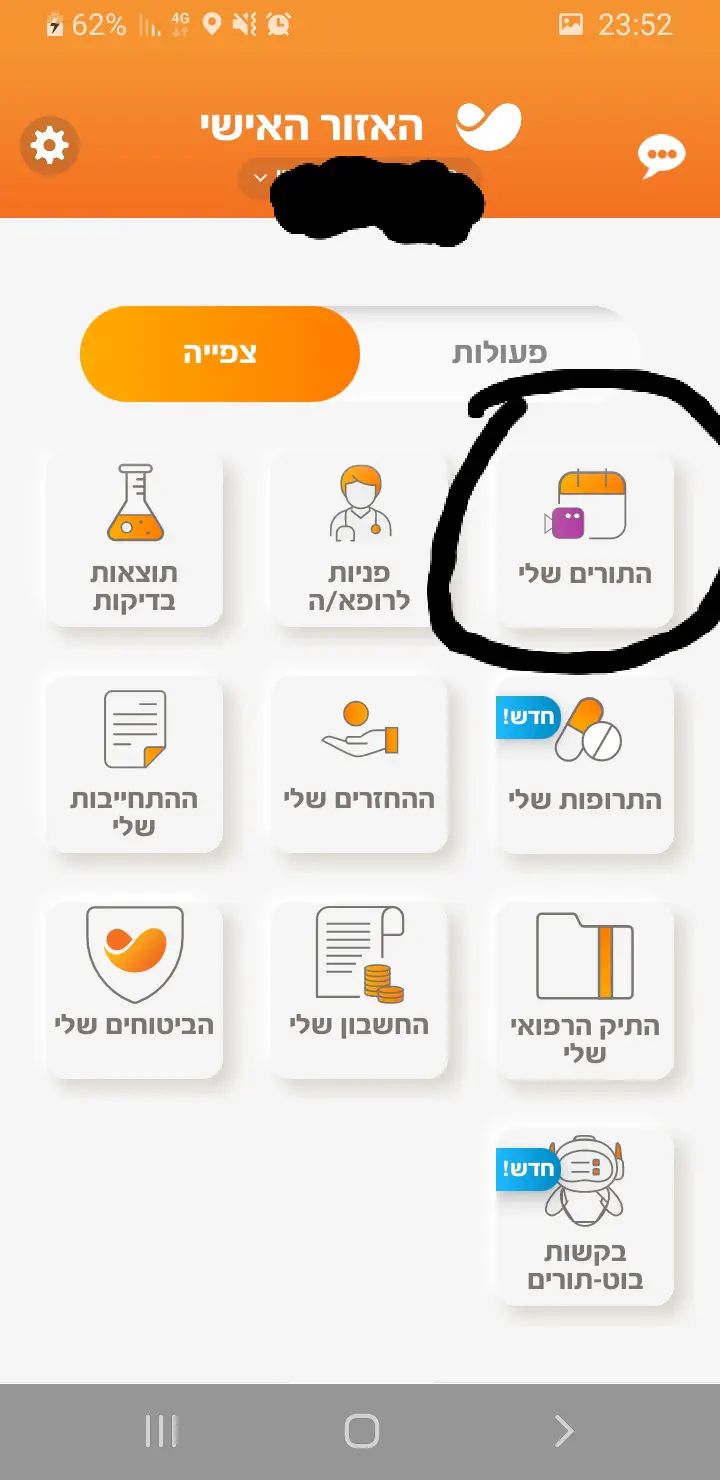Select the צפייה tab
This screenshot has height=1480, width=720.
tap(220, 353)
